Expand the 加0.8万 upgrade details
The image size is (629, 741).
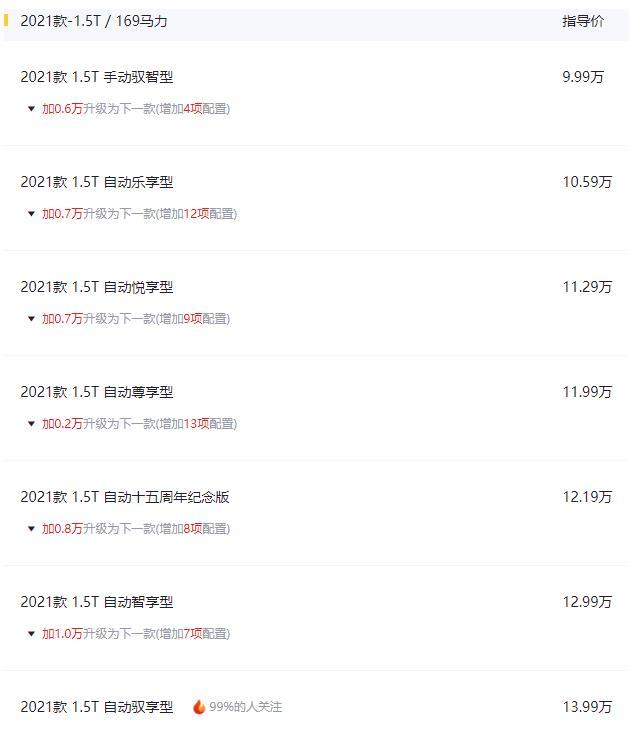[130, 529]
